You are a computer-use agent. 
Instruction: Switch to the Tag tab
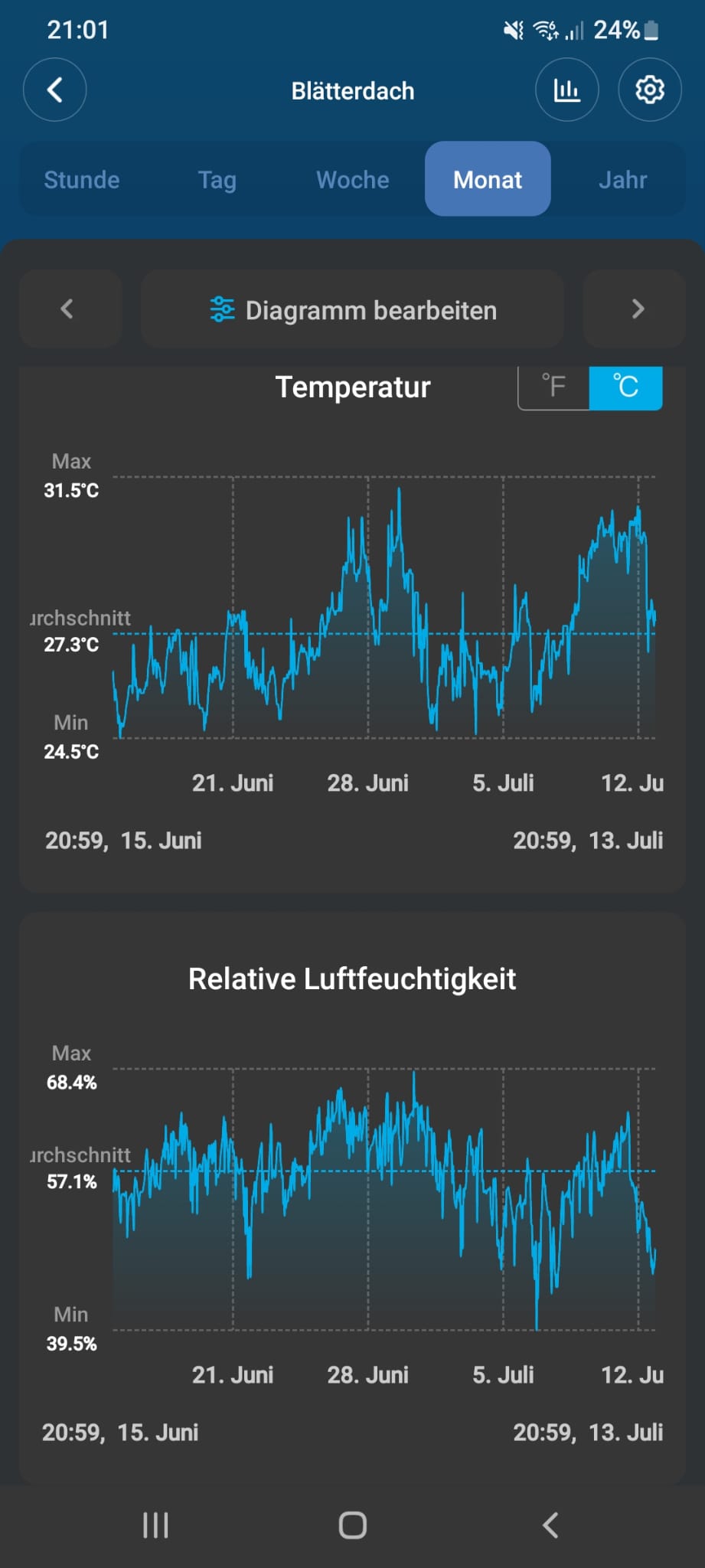[x=217, y=180]
